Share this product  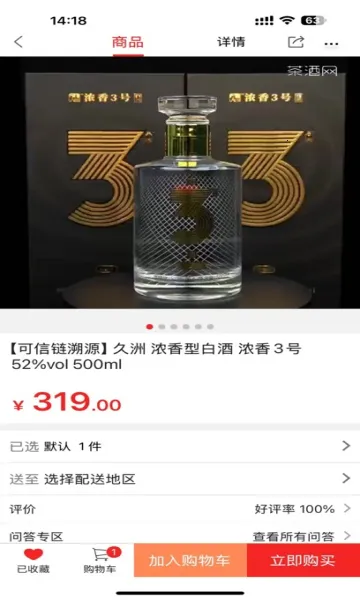click(x=296, y=42)
